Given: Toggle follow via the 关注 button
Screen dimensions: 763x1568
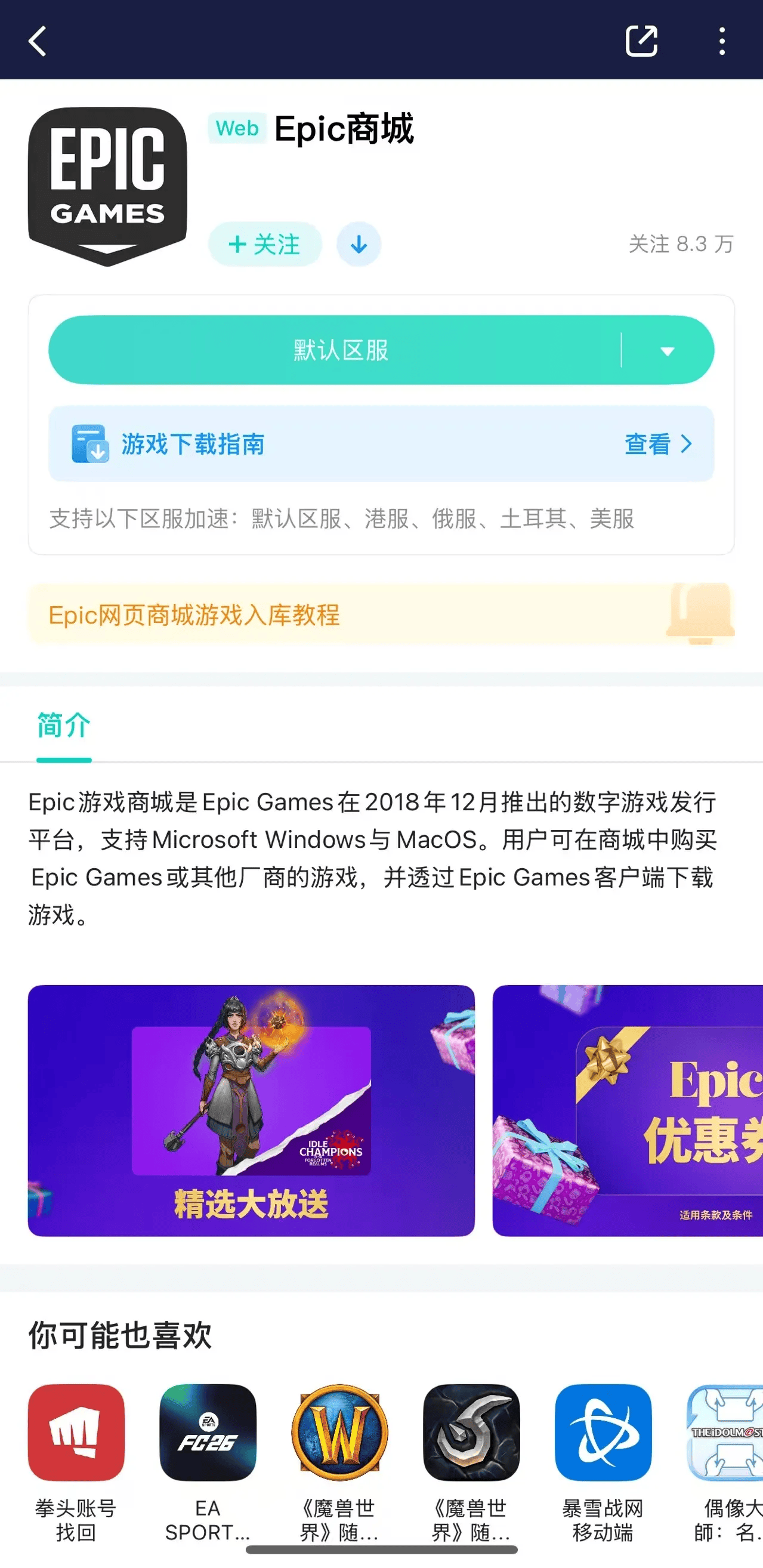Looking at the screenshot, I should pos(264,244).
